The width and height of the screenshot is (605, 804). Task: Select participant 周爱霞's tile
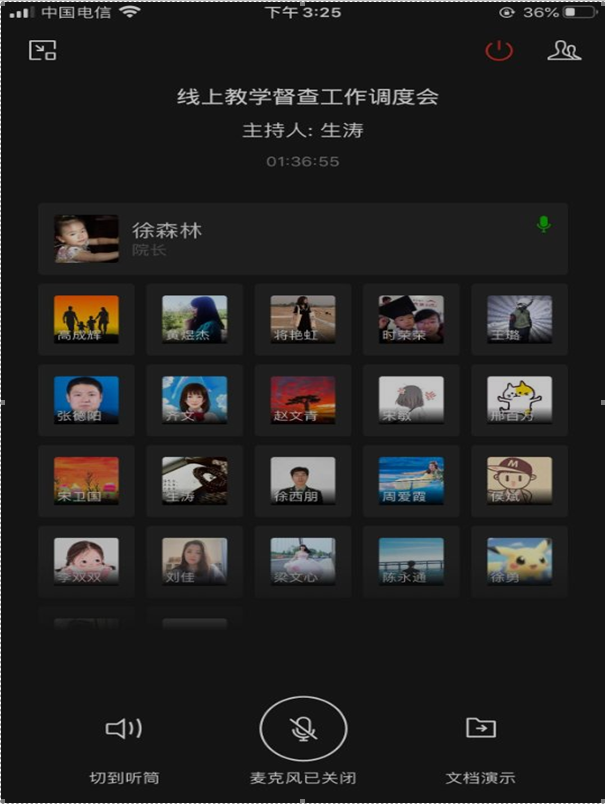pyautogui.click(x=411, y=481)
